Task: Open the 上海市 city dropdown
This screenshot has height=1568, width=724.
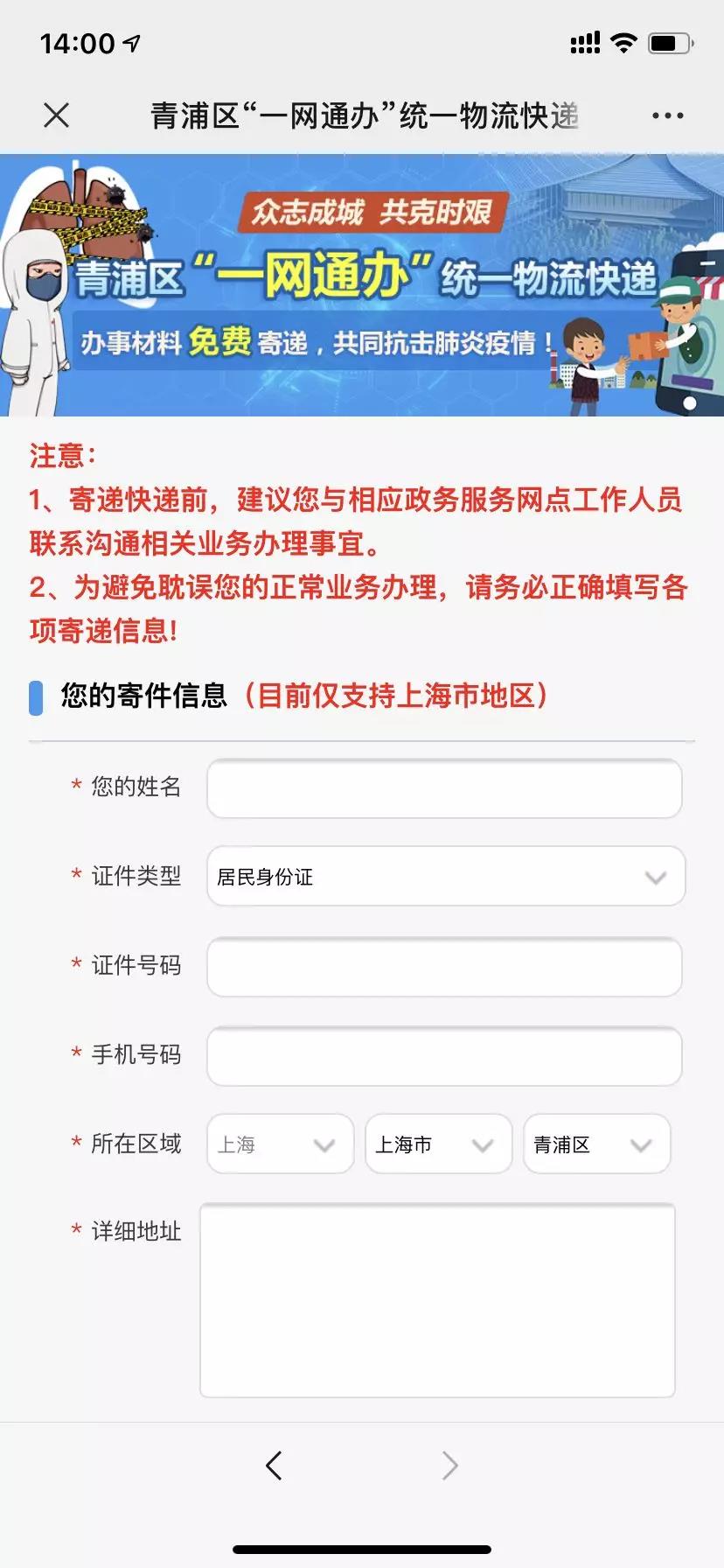Action: pyautogui.click(x=438, y=1144)
